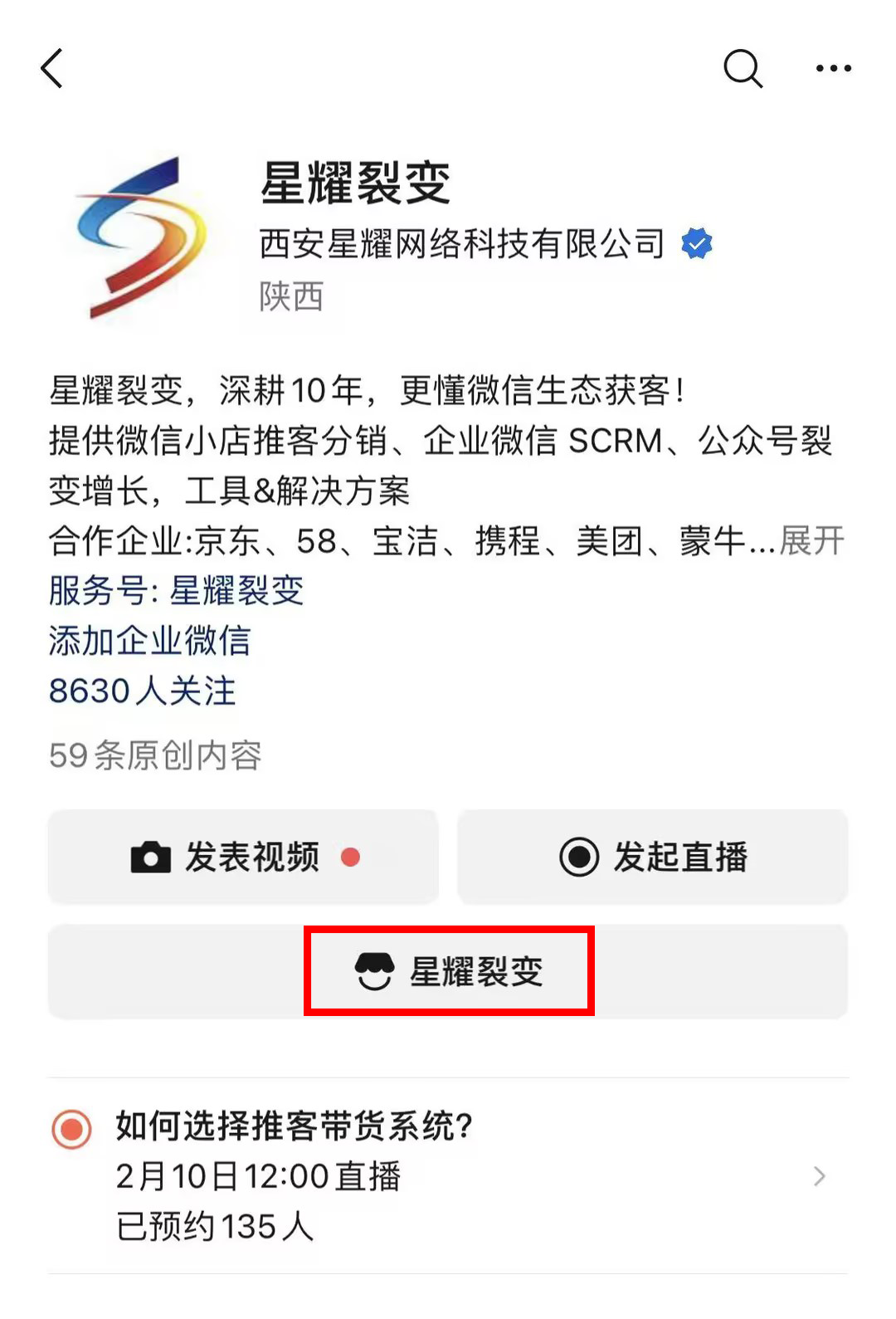Open the three-dot overflow menu
This screenshot has width=896, height=1319.
833,68
